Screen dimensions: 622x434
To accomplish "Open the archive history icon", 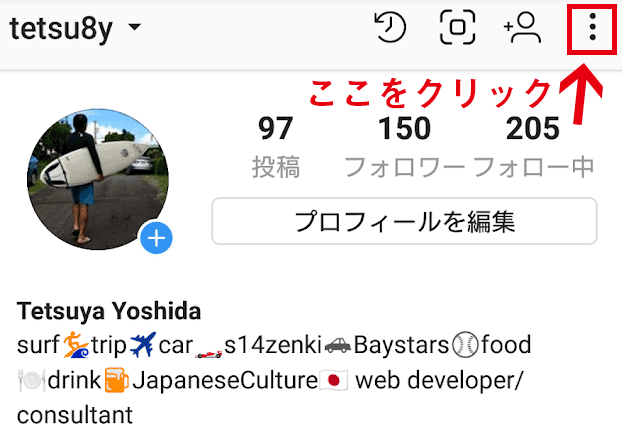I will [390, 29].
